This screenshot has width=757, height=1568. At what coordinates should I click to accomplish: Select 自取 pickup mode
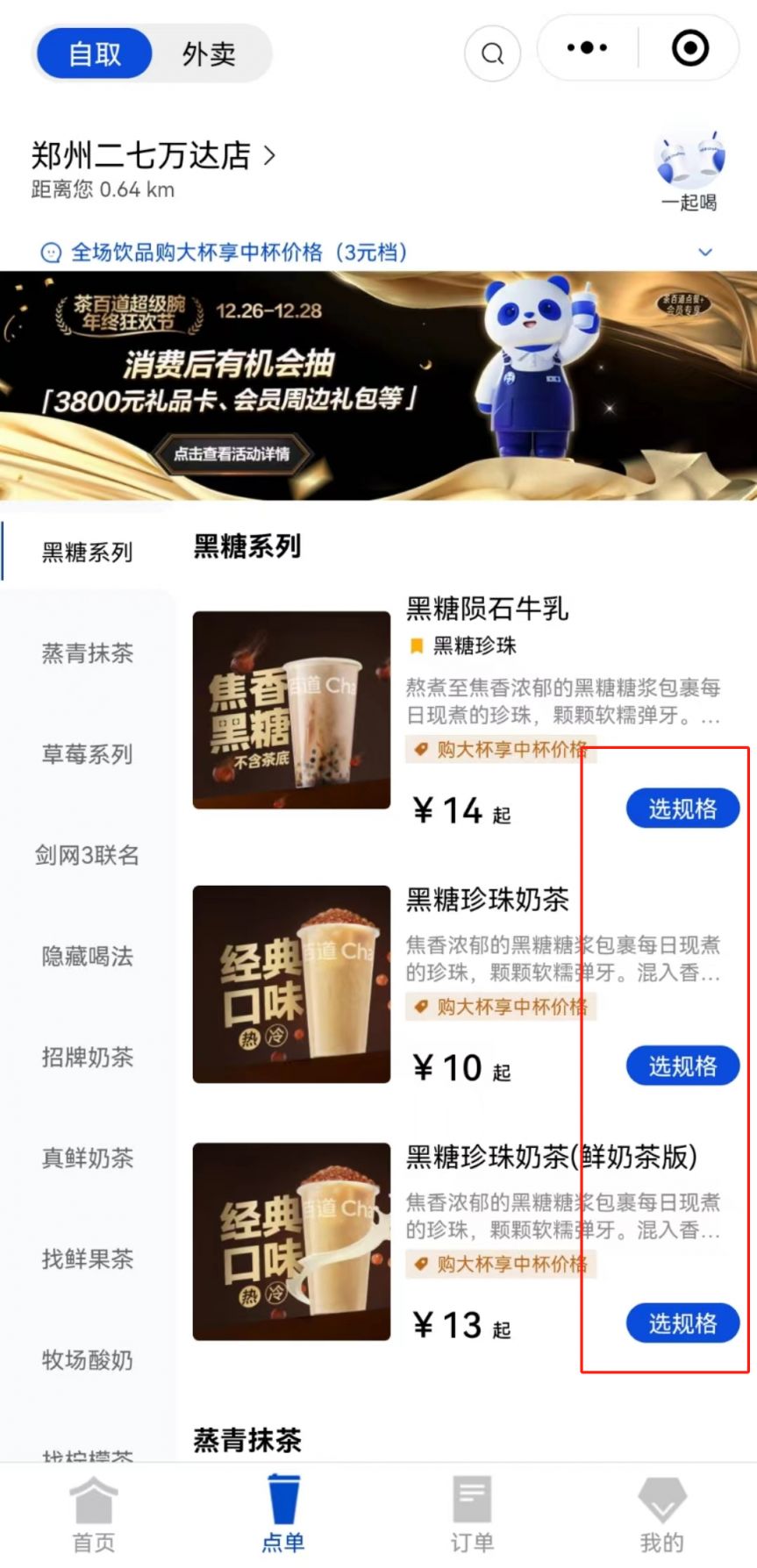pos(95,54)
